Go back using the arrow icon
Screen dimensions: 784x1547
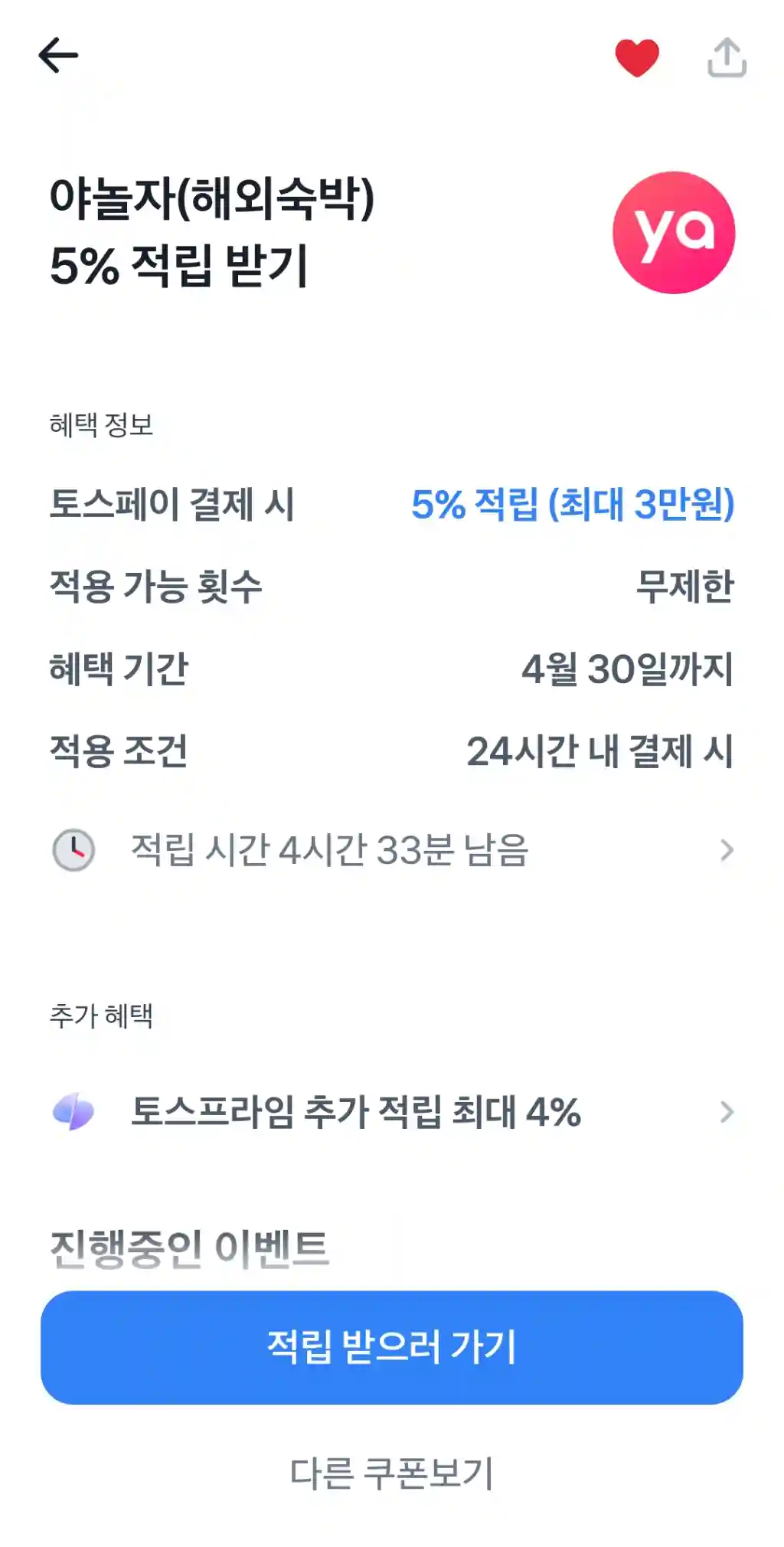point(58,56)
